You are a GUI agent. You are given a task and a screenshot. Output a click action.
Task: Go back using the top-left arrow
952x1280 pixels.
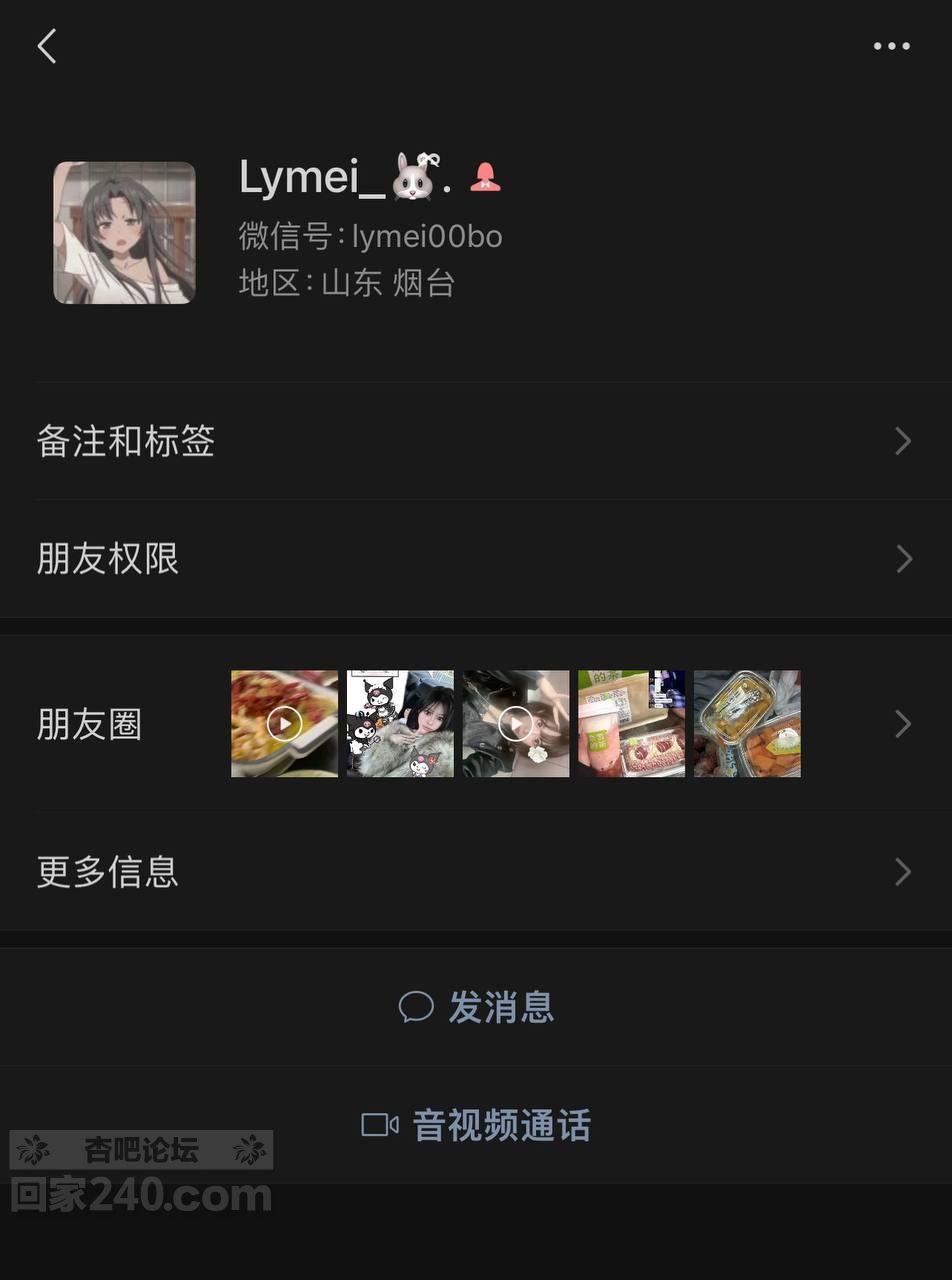click(47, 46)
